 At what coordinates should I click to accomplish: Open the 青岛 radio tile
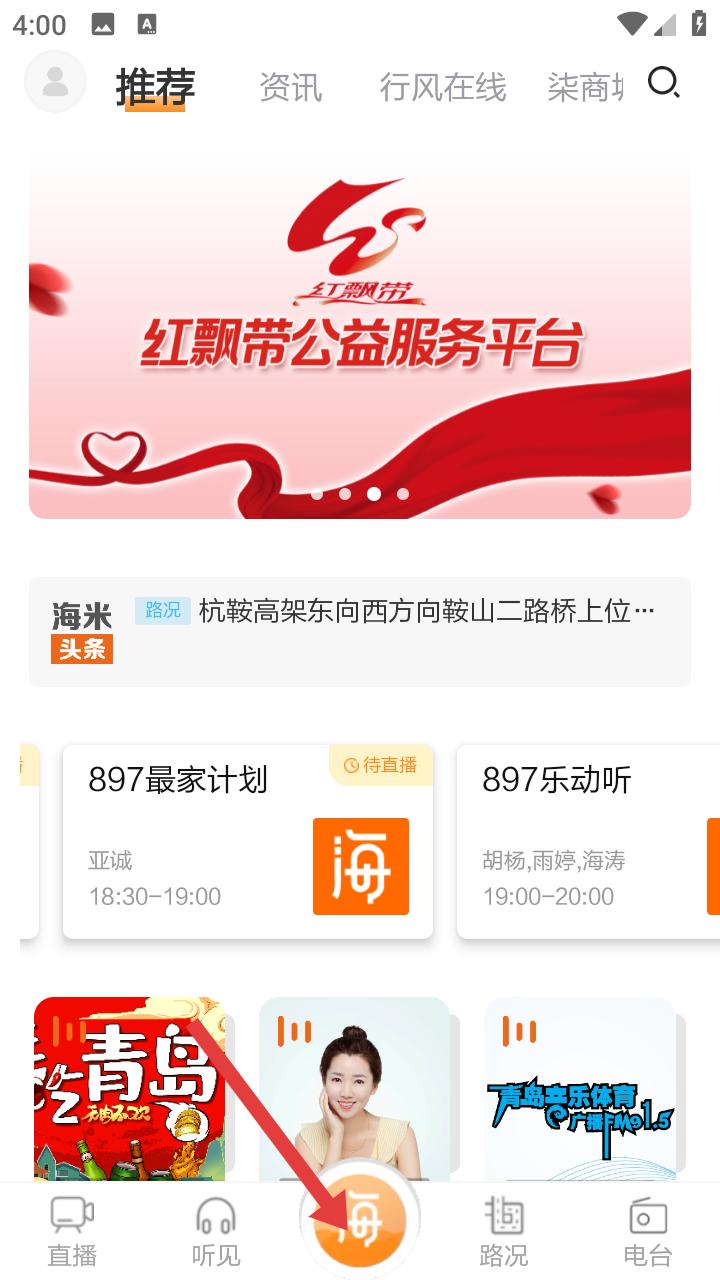tap(128, 1088)
